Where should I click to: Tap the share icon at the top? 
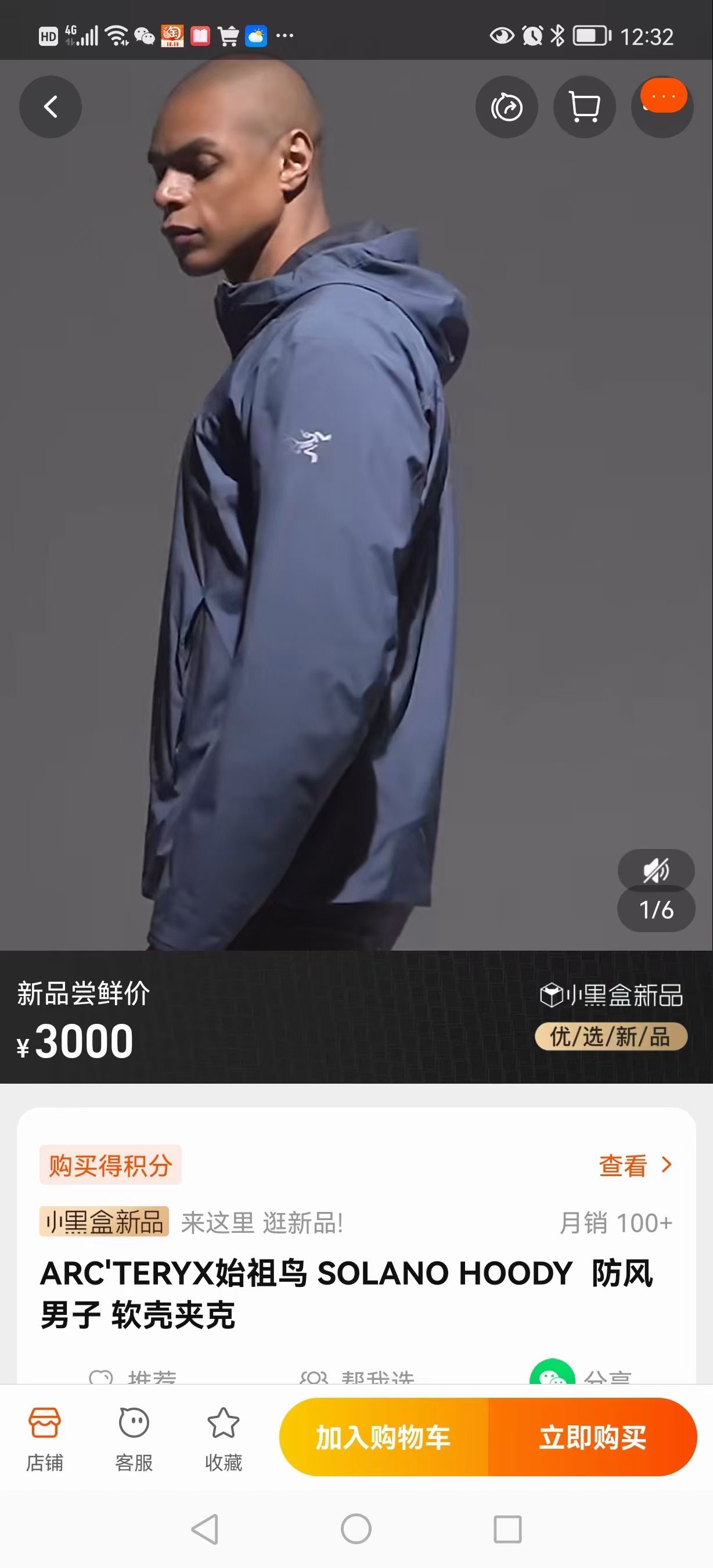[x=506, y=108]
